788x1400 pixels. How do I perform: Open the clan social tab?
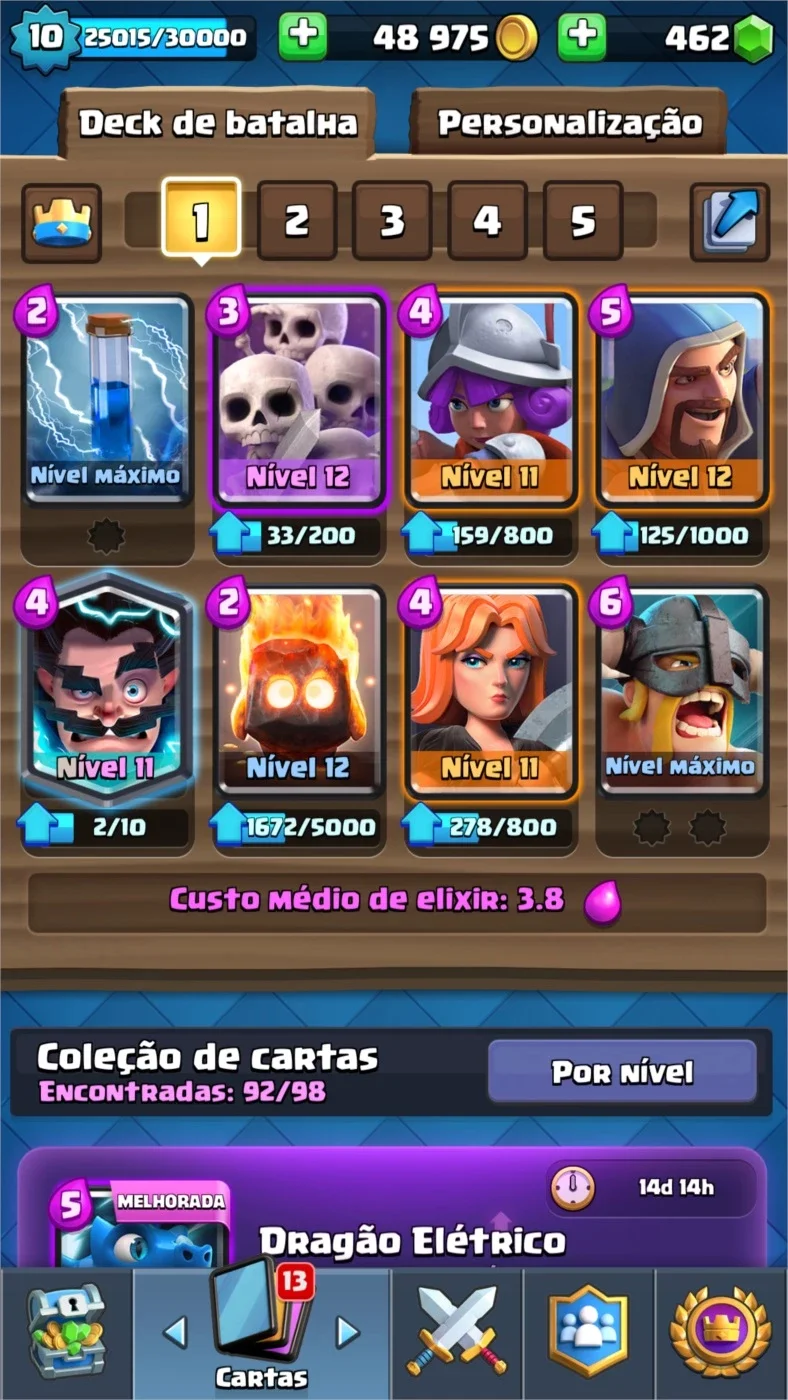[x=588, y=1334]
